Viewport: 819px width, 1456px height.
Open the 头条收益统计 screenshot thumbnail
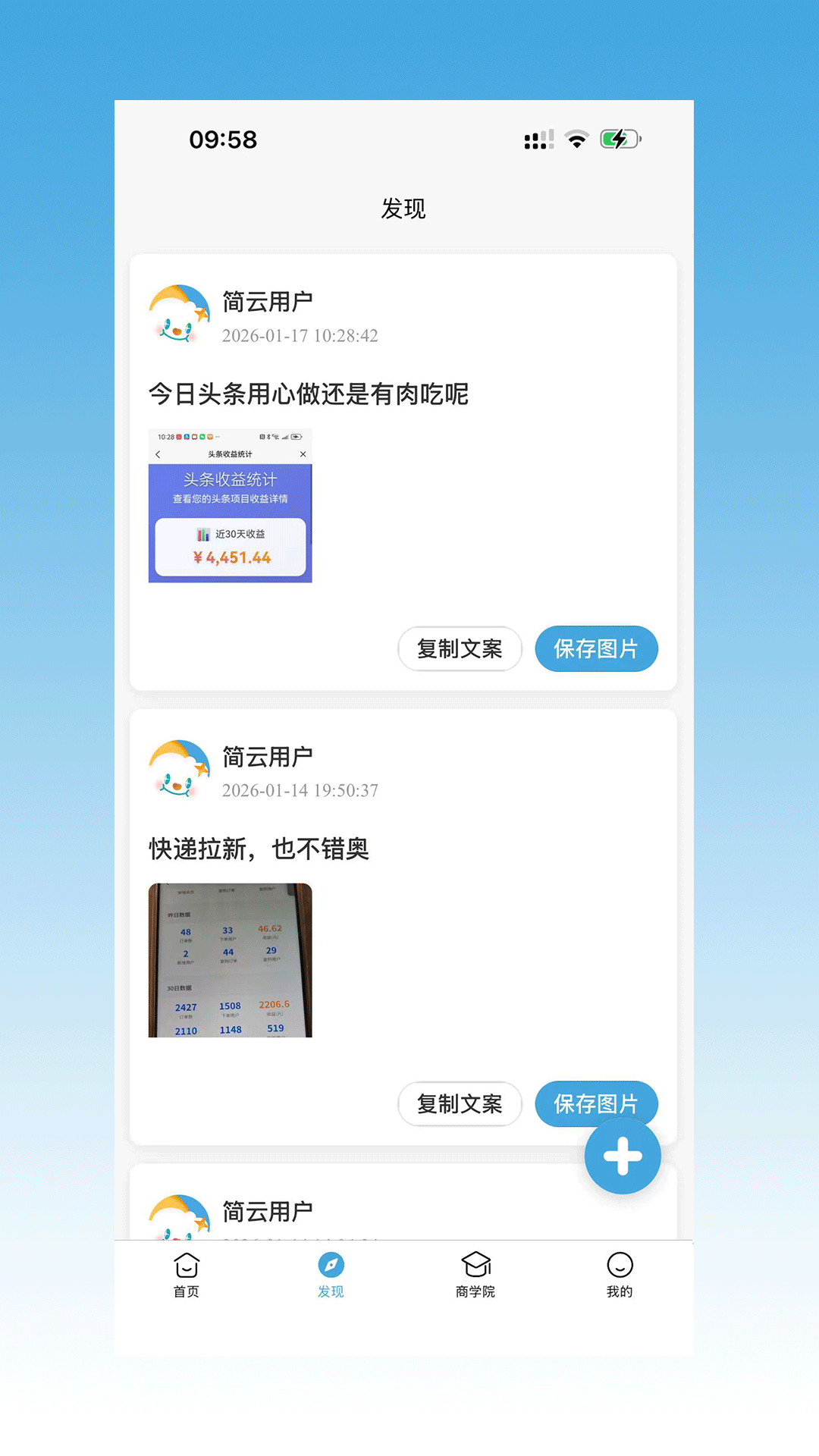point(230,505)
